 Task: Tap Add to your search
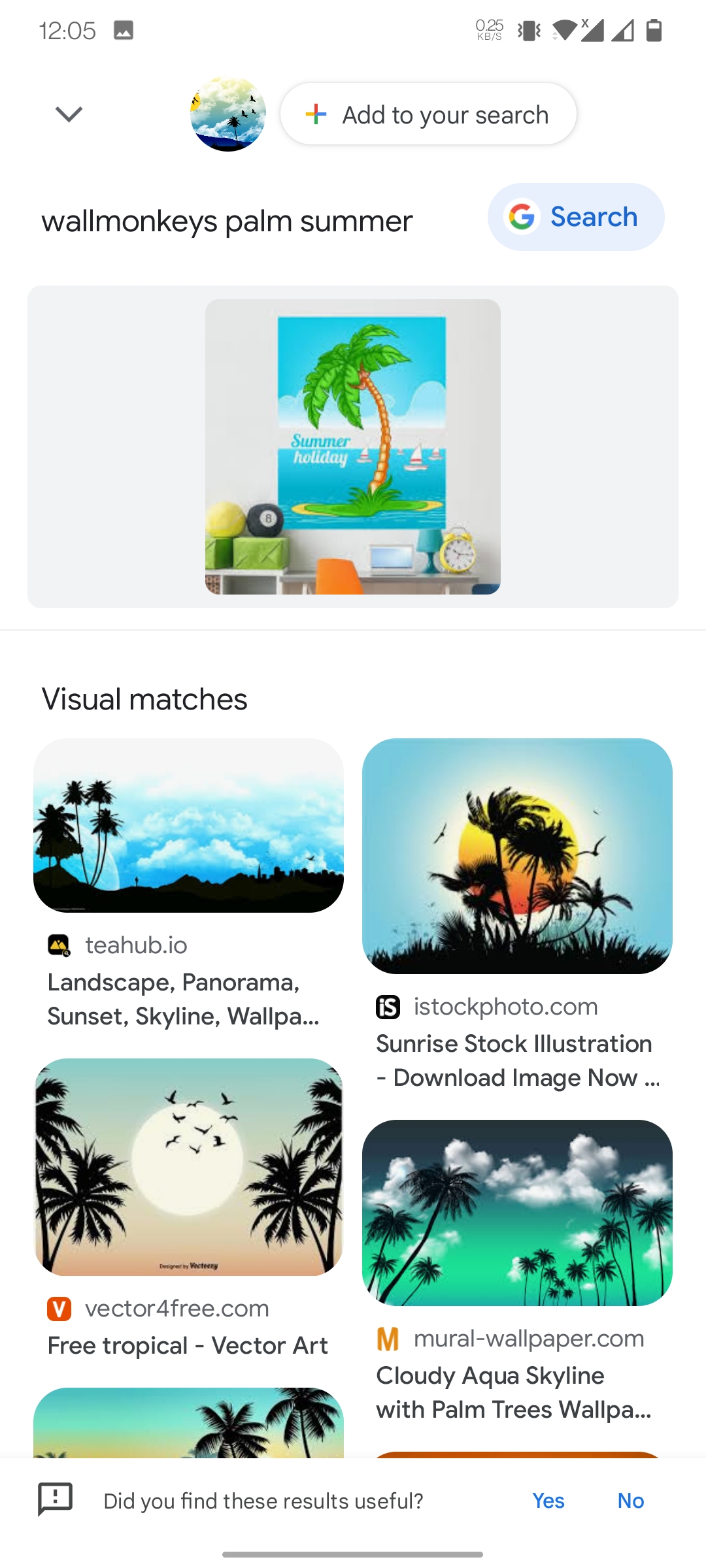click(x=428, y=114)
